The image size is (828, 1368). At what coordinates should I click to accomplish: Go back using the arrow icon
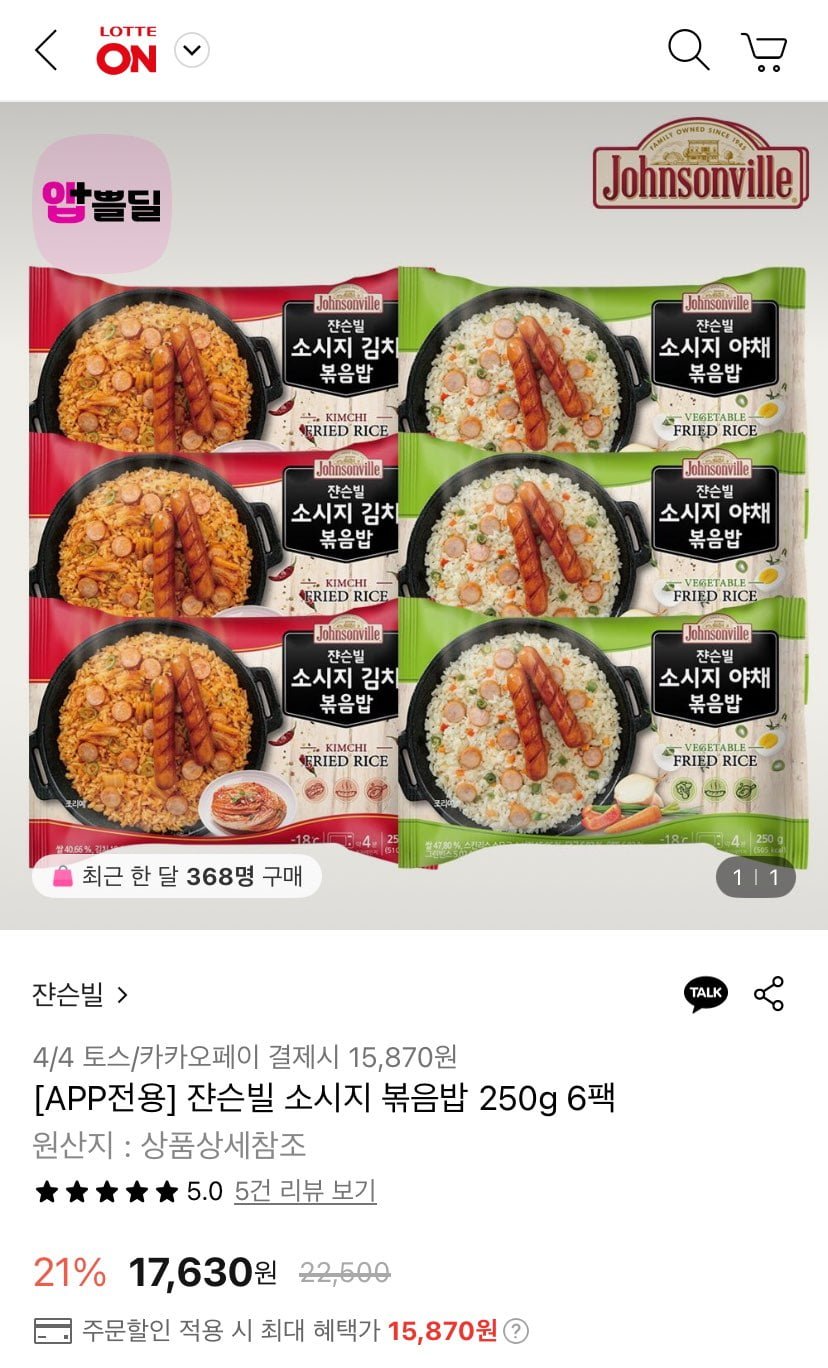[x=46, y=50]
